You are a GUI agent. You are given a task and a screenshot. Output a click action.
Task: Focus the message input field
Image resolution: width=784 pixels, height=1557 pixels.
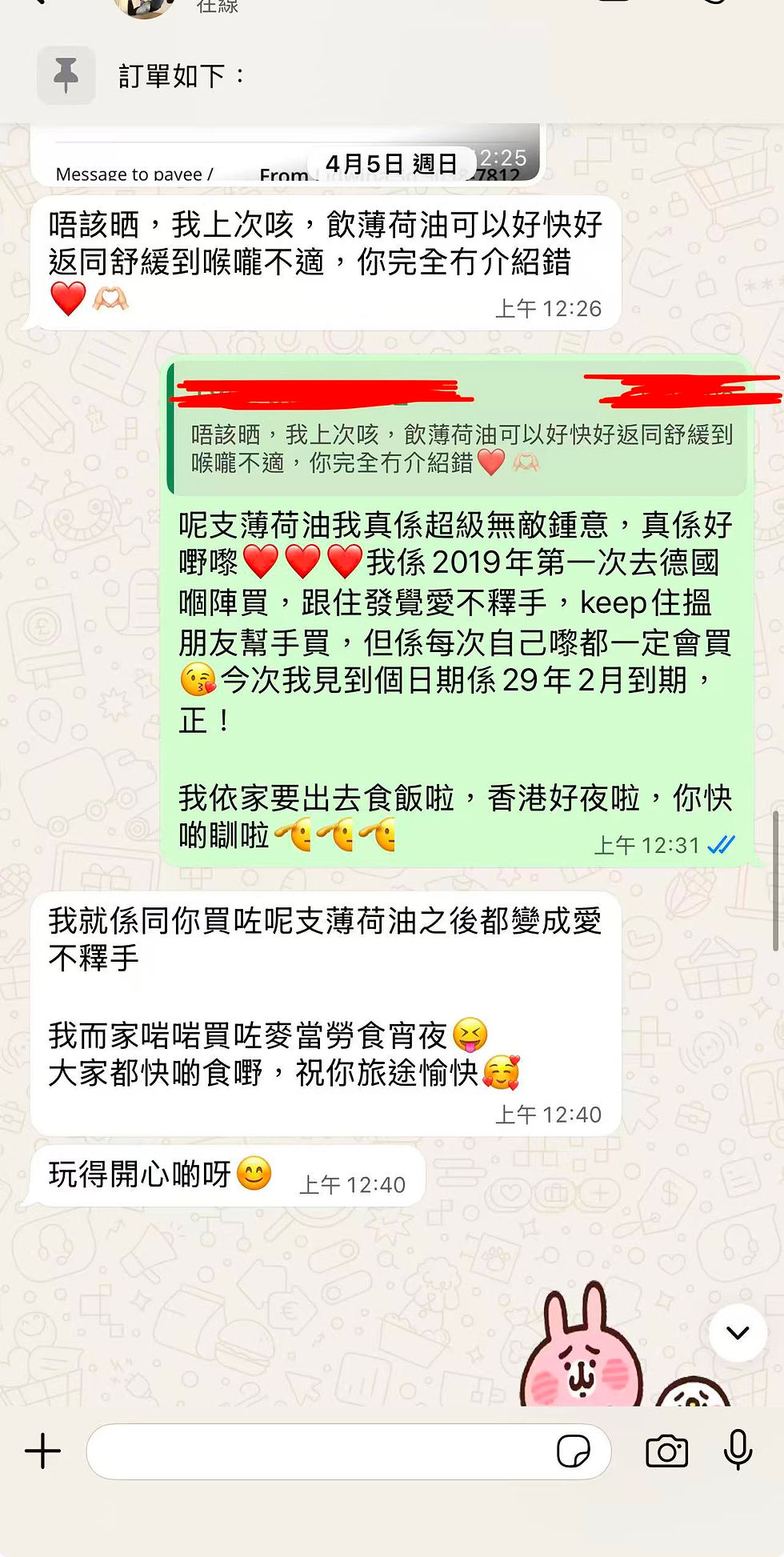click(x=320, y=1451)
